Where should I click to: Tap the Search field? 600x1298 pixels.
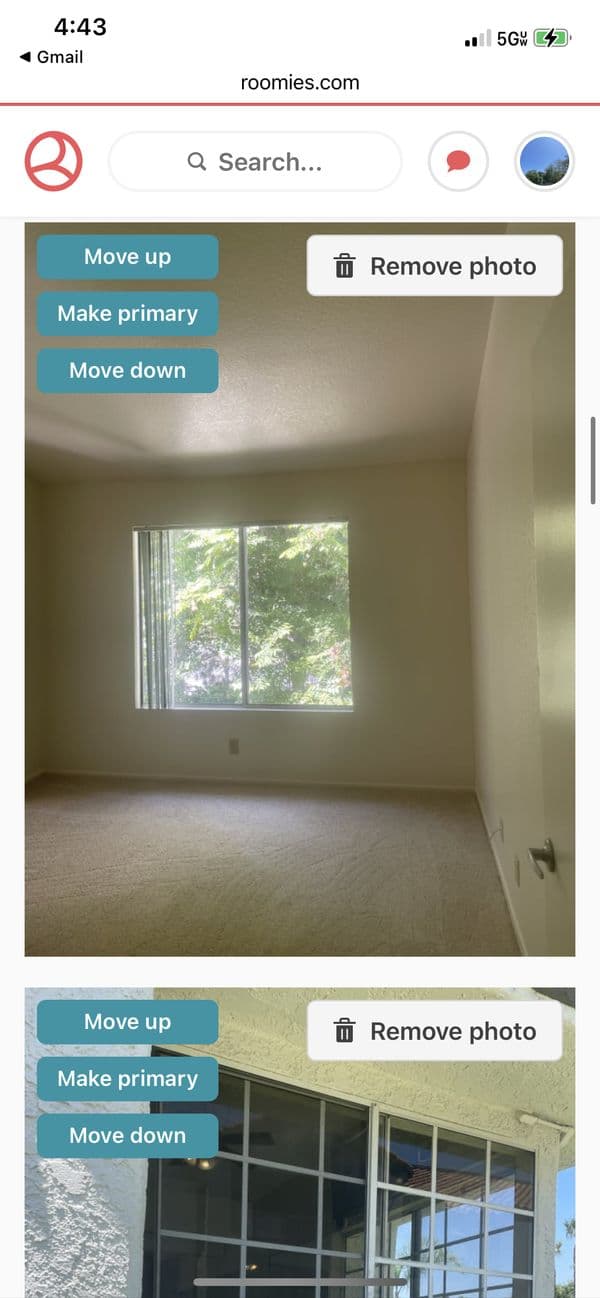click(x=255, y=161)
